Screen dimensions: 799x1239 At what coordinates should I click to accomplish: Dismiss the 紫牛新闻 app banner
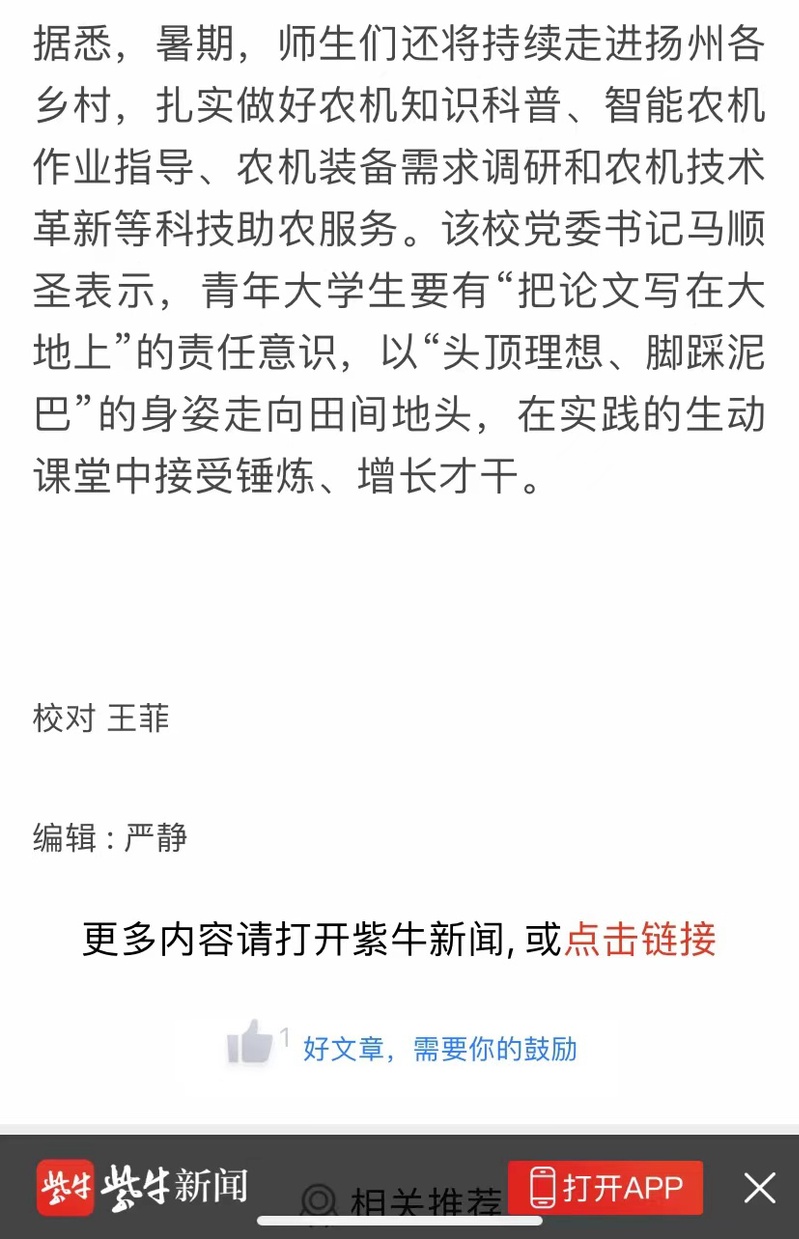(x=760, y=1188)
